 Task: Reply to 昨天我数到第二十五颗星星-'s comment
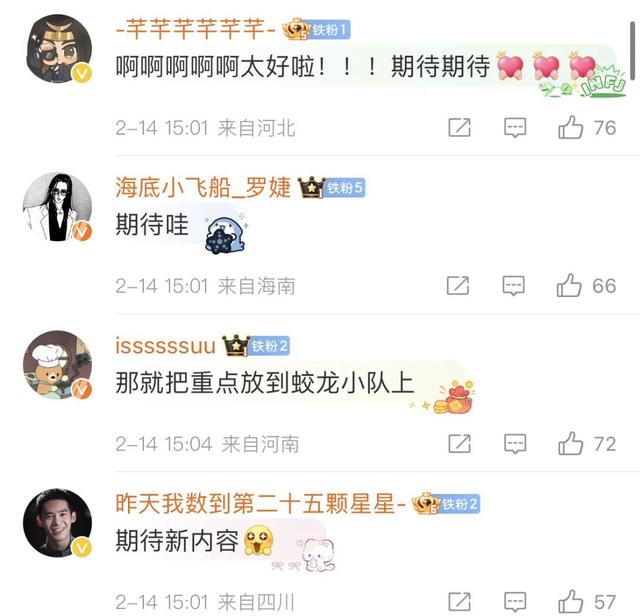click(515, 601)
